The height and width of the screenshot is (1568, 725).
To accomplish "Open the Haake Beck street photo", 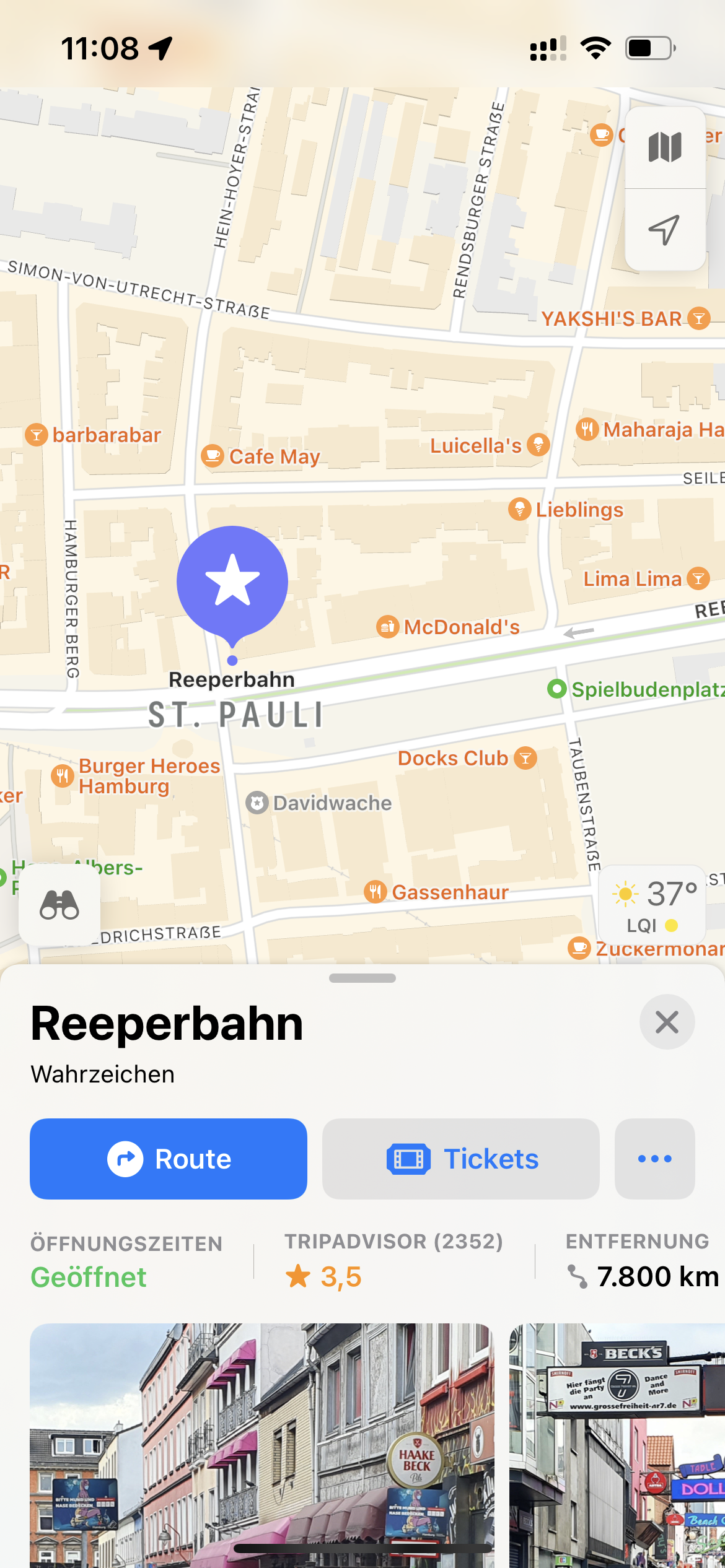I will click(261, 1445).
